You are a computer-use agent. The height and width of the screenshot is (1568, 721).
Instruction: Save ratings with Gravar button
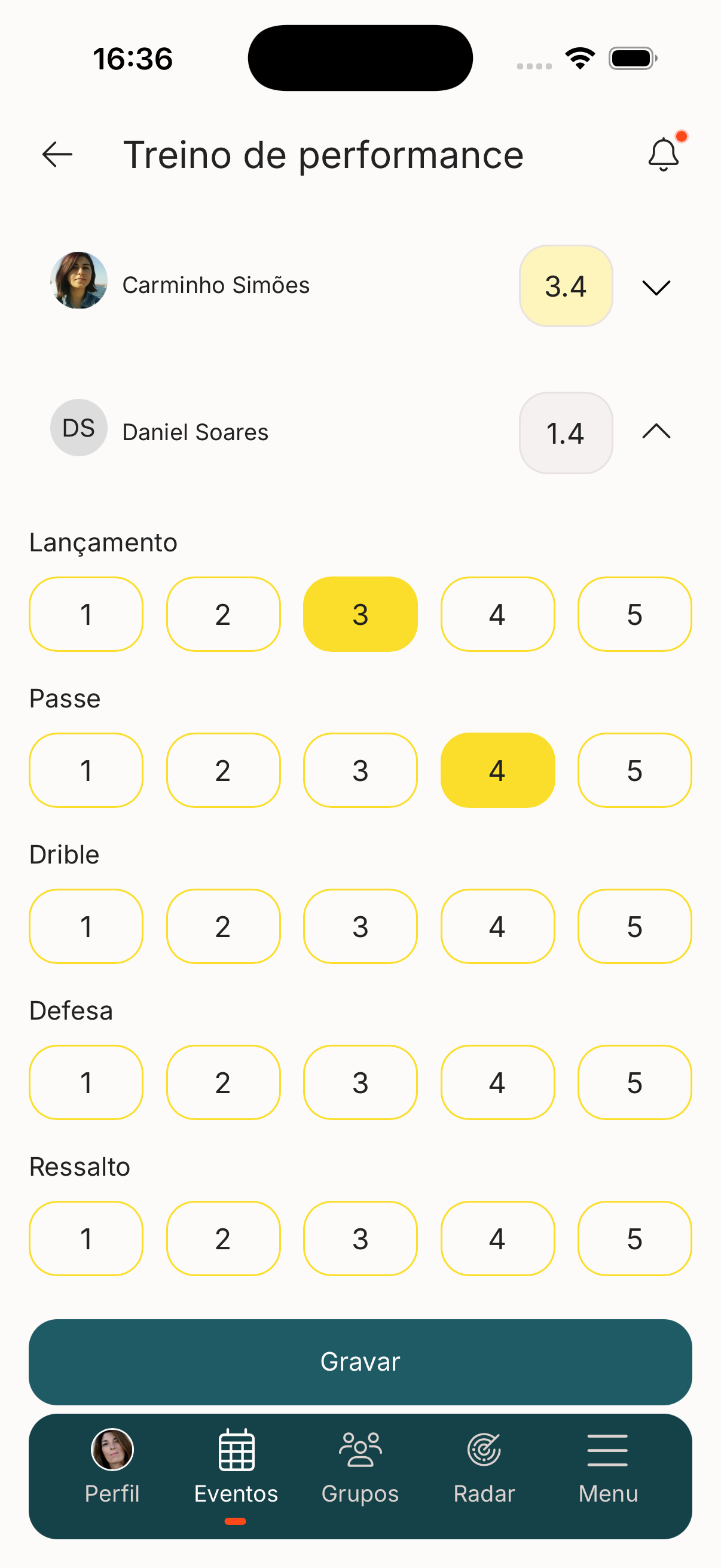360,1362
